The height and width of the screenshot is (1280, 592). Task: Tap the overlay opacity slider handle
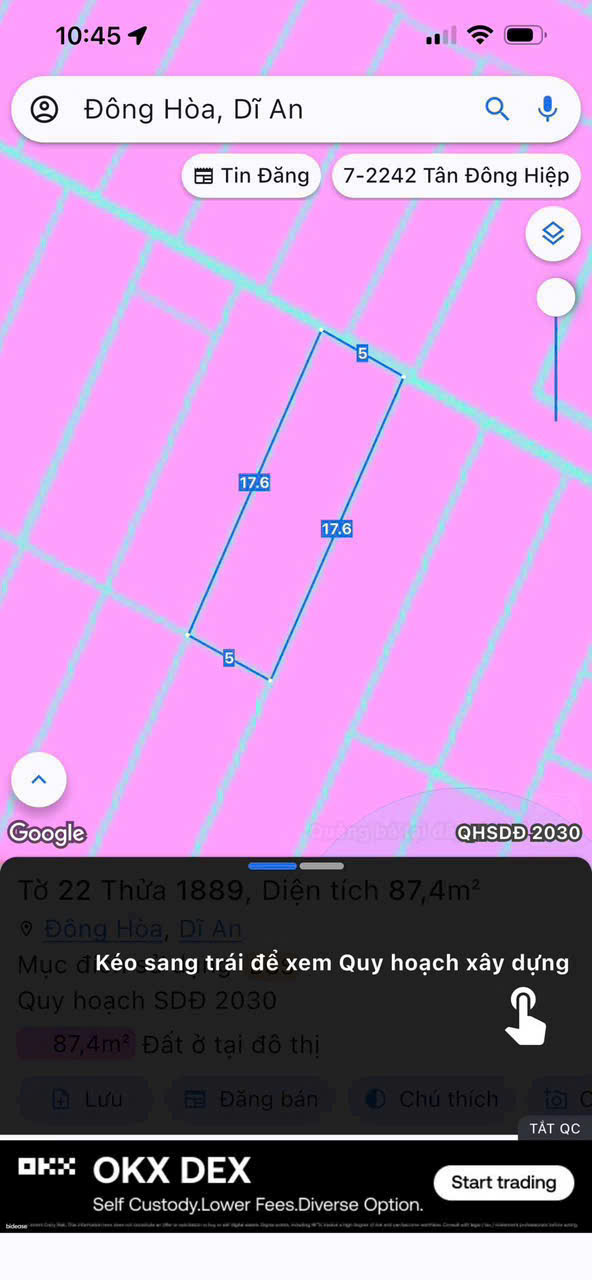555,297
